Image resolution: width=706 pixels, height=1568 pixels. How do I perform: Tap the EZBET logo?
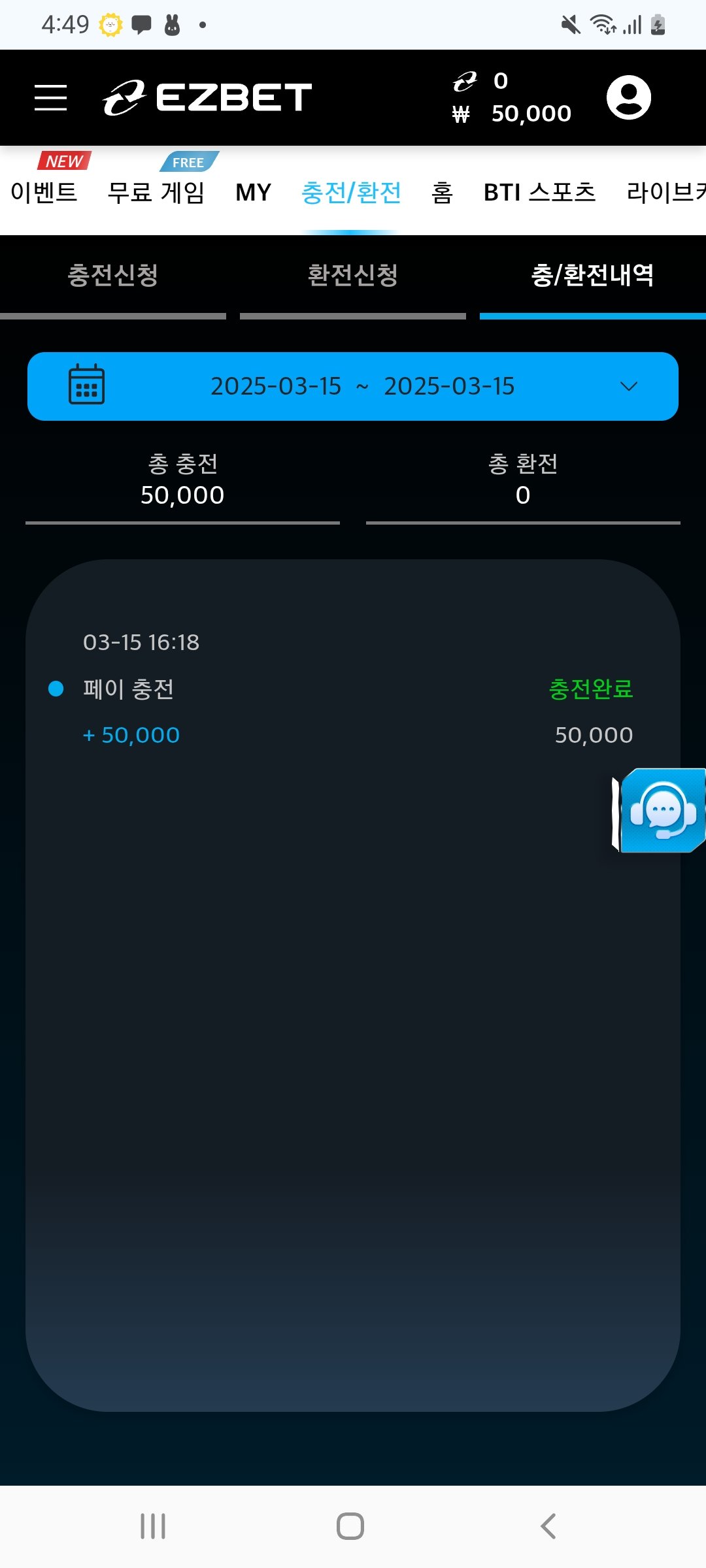[x=207, y=97]
